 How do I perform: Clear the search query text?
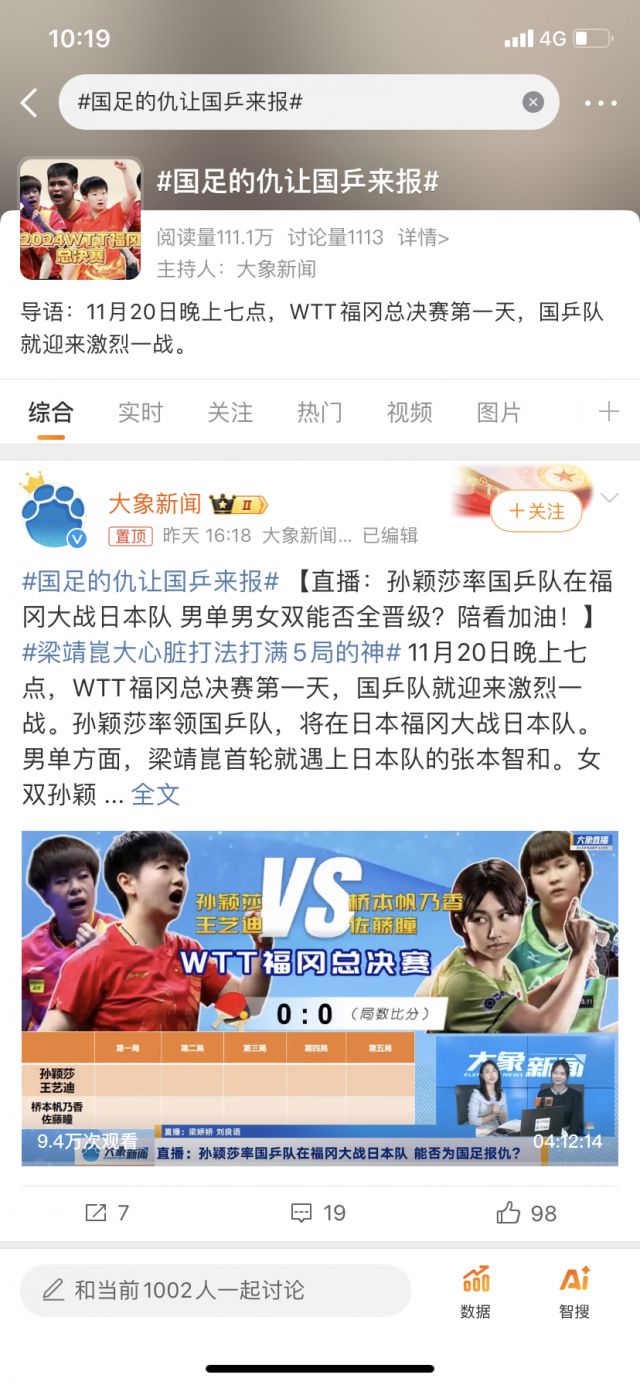pyautogui.click(x=533, y=102)
